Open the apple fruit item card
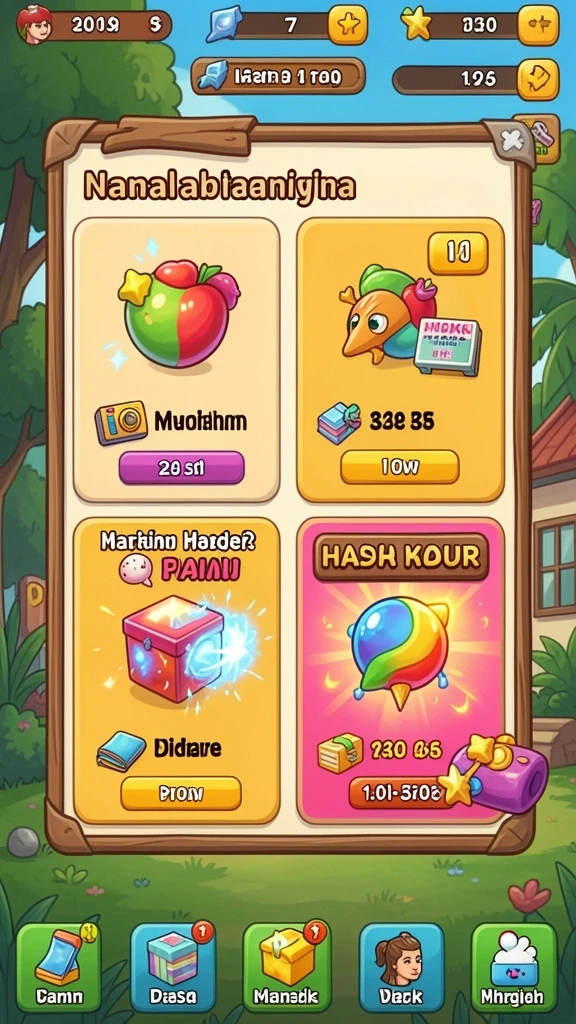This screenshot has height=1024, width=576. pos(176,360)
